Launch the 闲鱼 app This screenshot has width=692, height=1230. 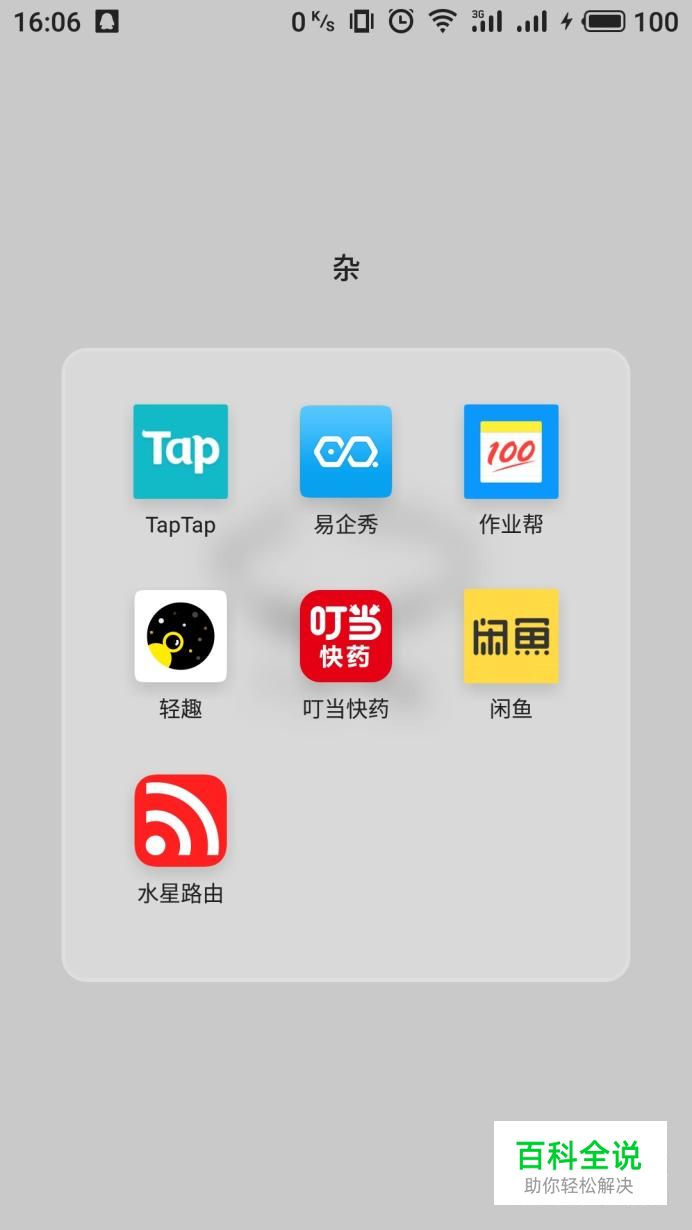click(x=511, y=636)
